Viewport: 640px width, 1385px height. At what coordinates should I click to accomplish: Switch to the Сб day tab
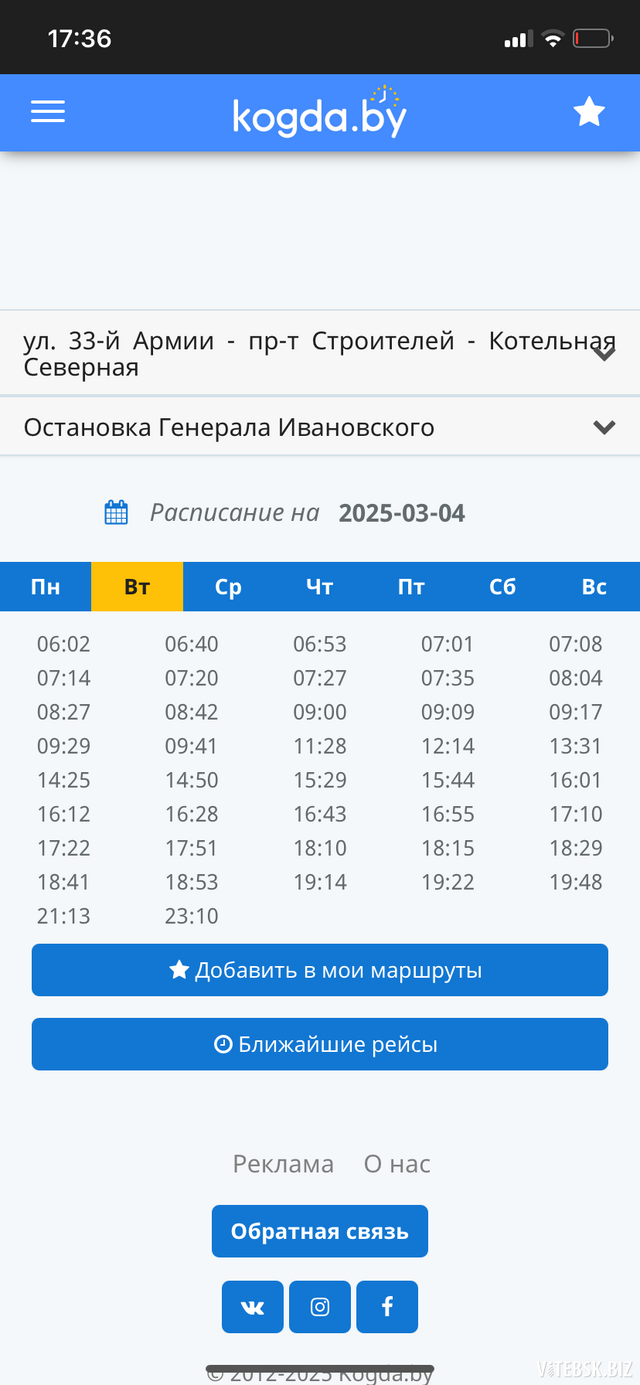click(x=503, y=586)
